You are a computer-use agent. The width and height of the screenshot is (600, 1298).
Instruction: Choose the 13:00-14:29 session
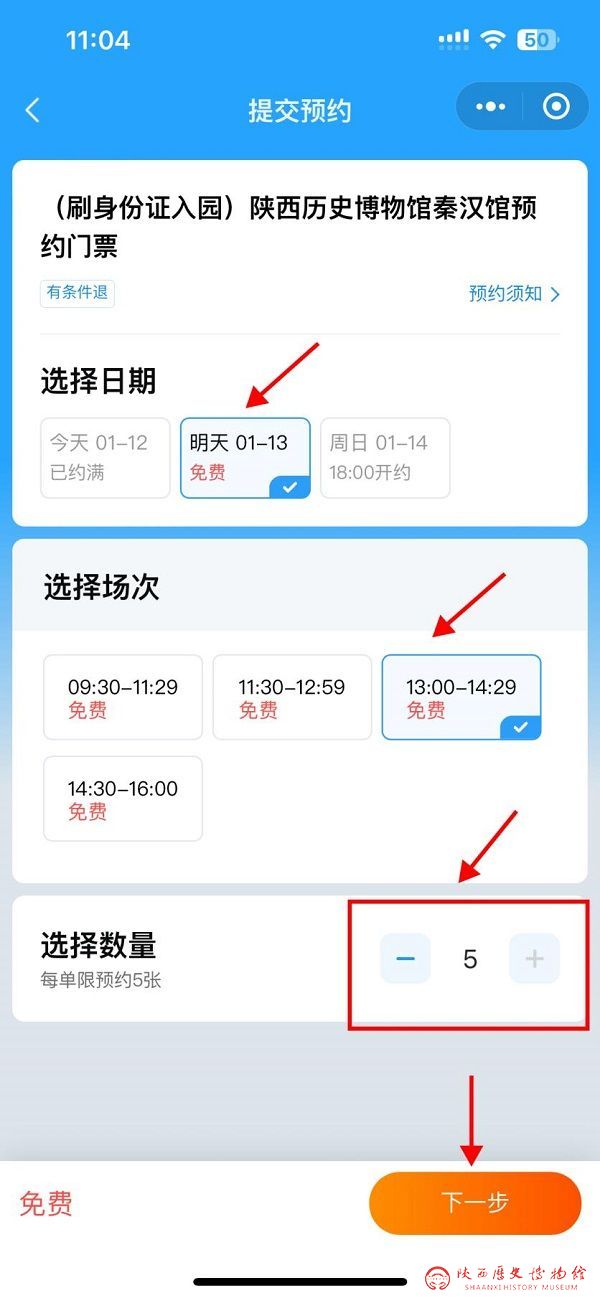pos(461,697)
